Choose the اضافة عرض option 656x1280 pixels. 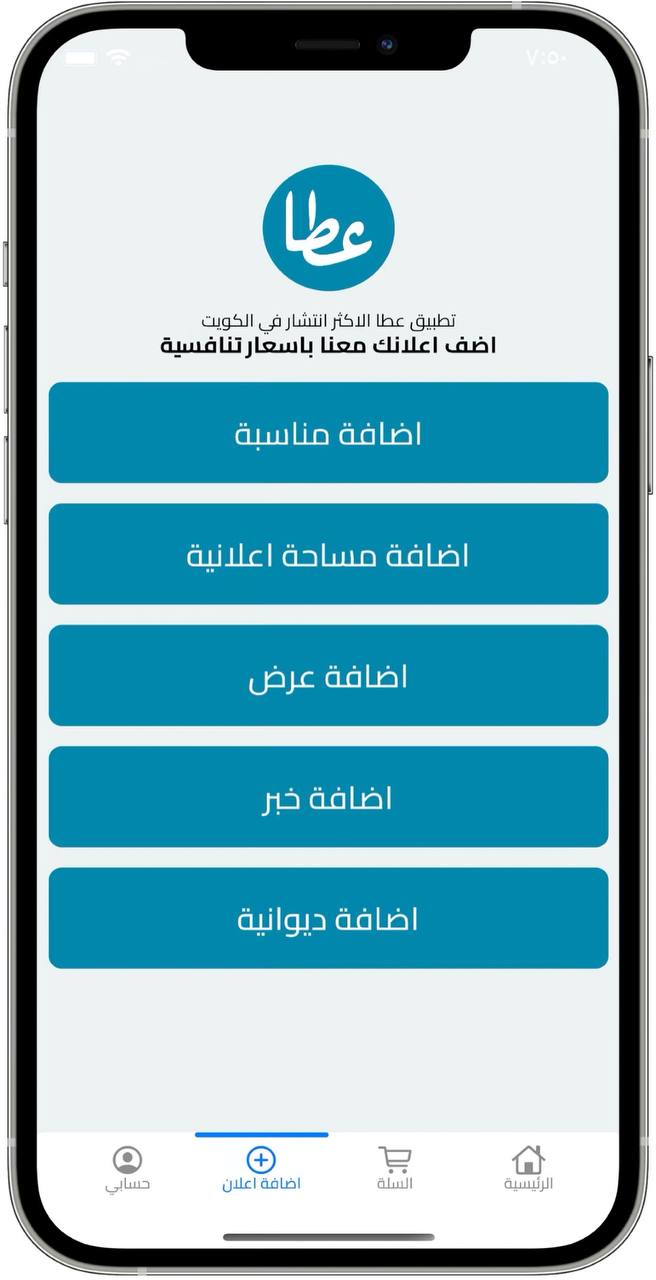(x=328, y=676)
